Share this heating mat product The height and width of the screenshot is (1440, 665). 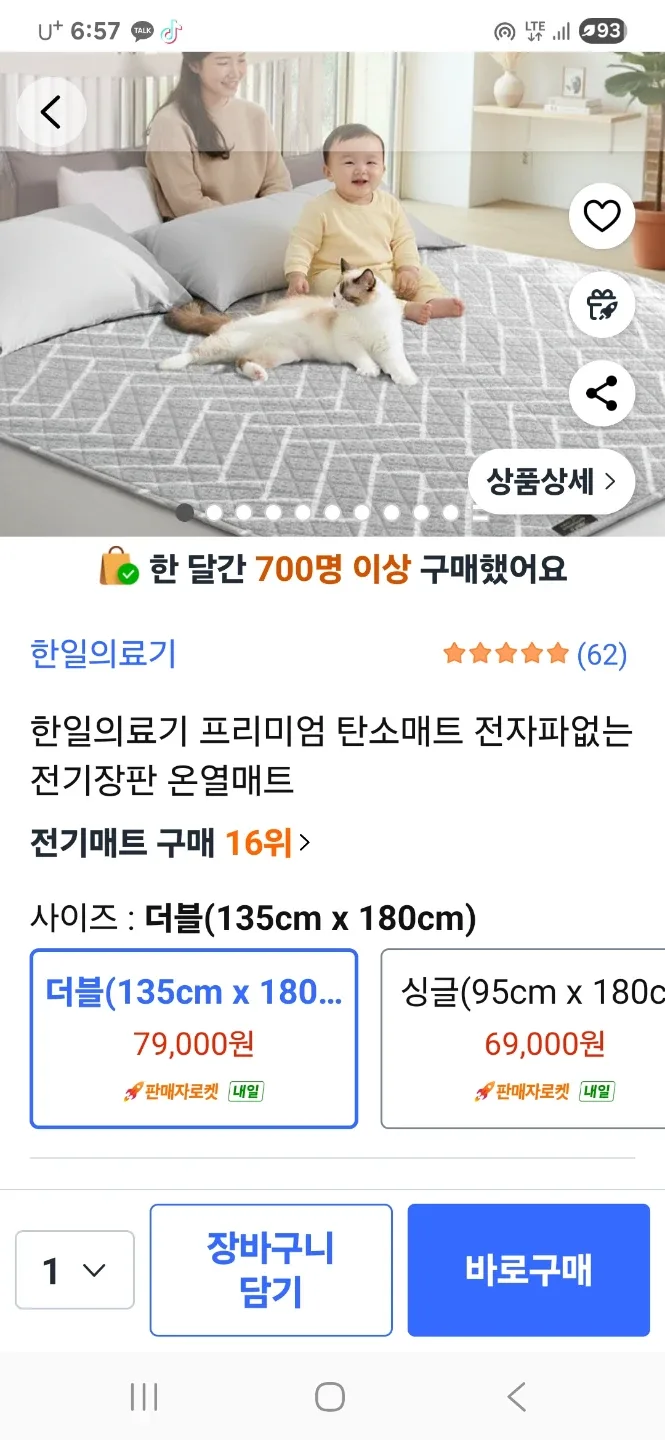click(602, 394)
